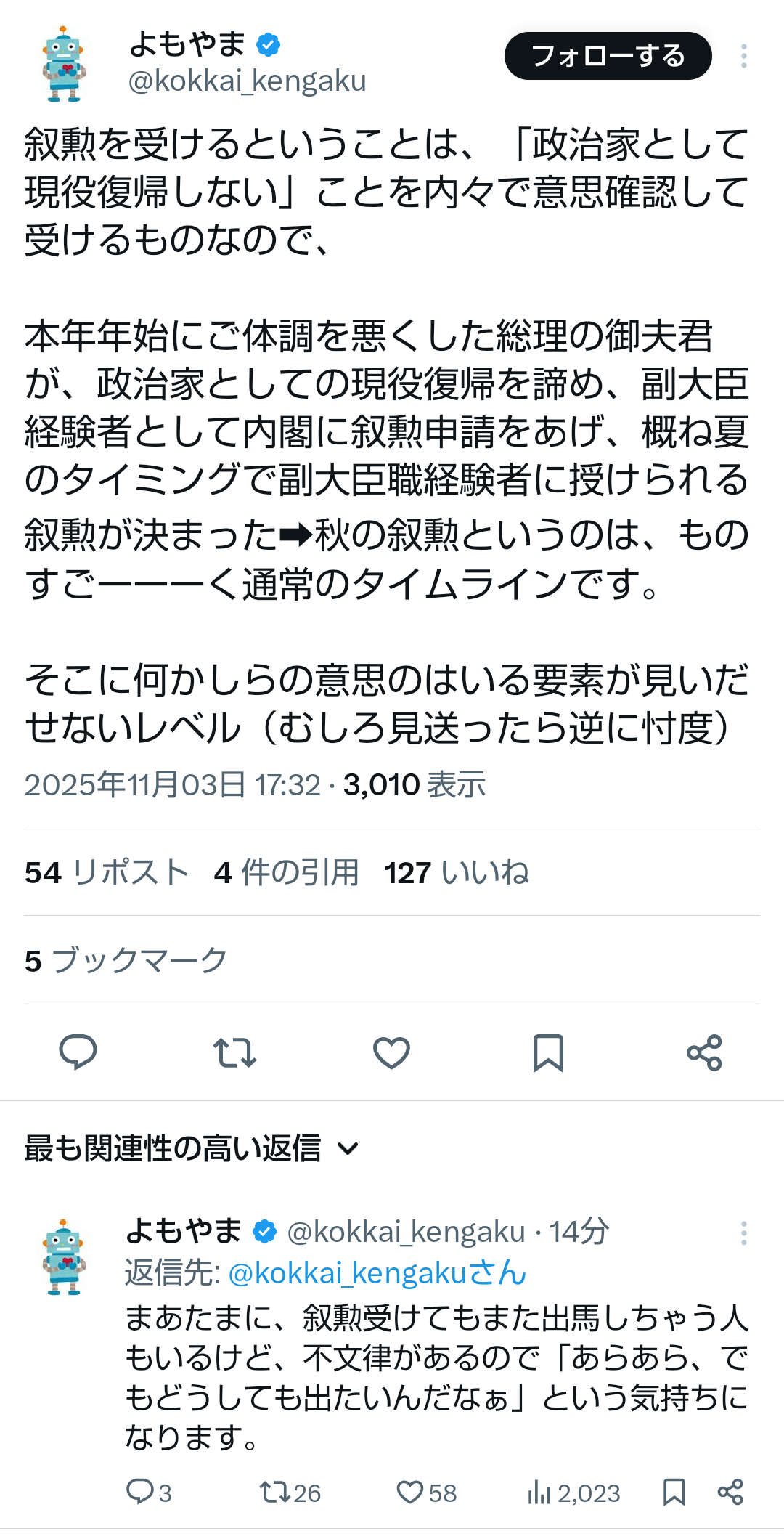Open the @kokkai_kengakuさん reply-to link
784x1539 pixels.
tap(377, 1273)
